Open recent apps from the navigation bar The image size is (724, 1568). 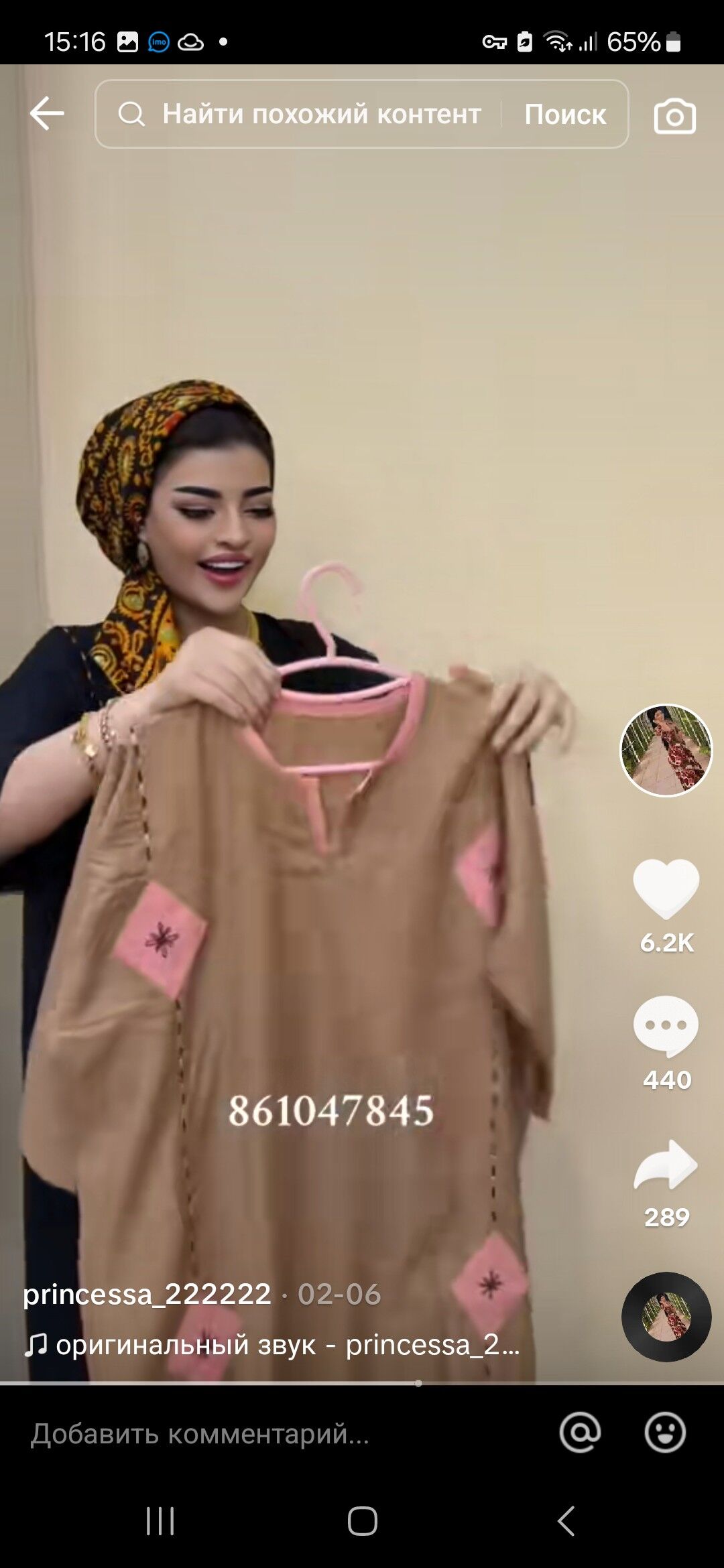[x=160, y=1520]
